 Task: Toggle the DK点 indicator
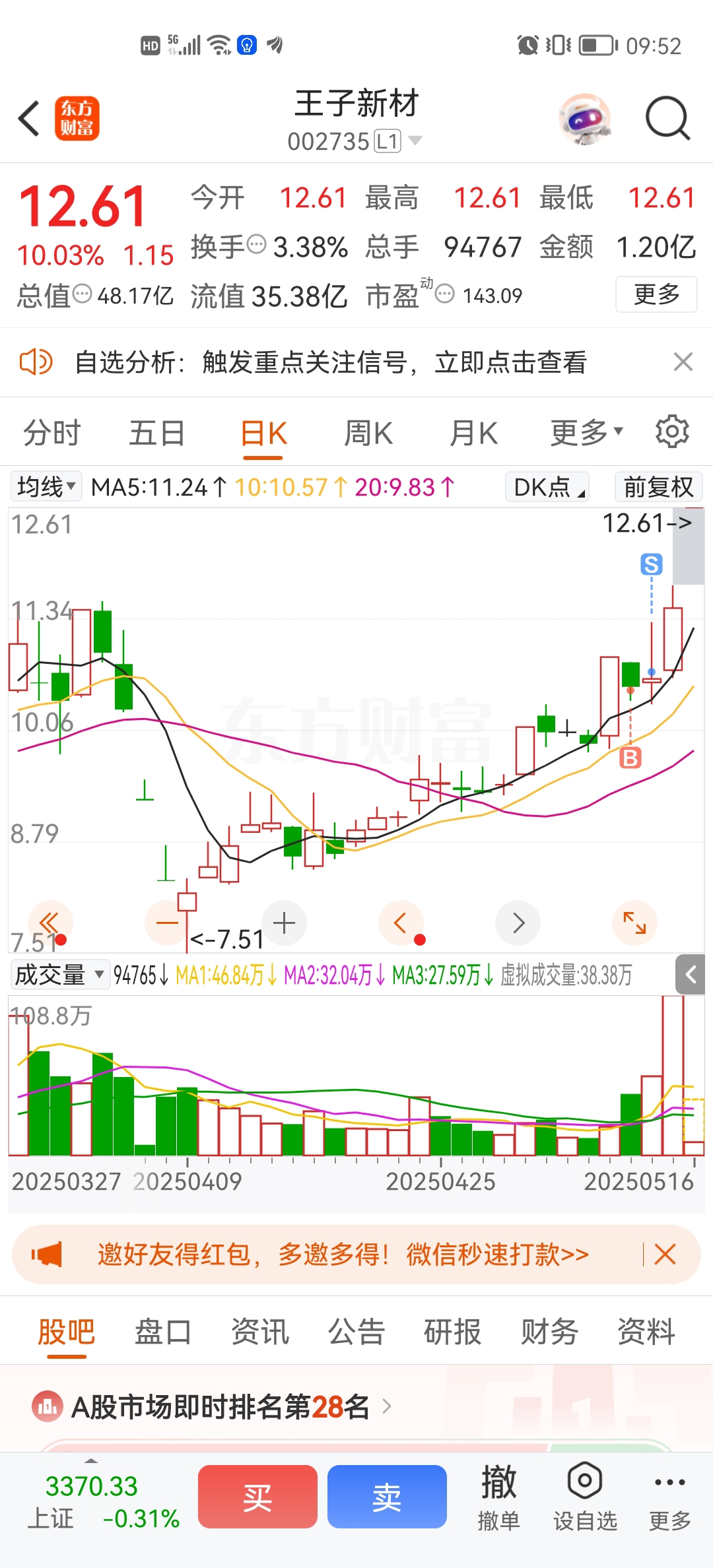[547, 487]
